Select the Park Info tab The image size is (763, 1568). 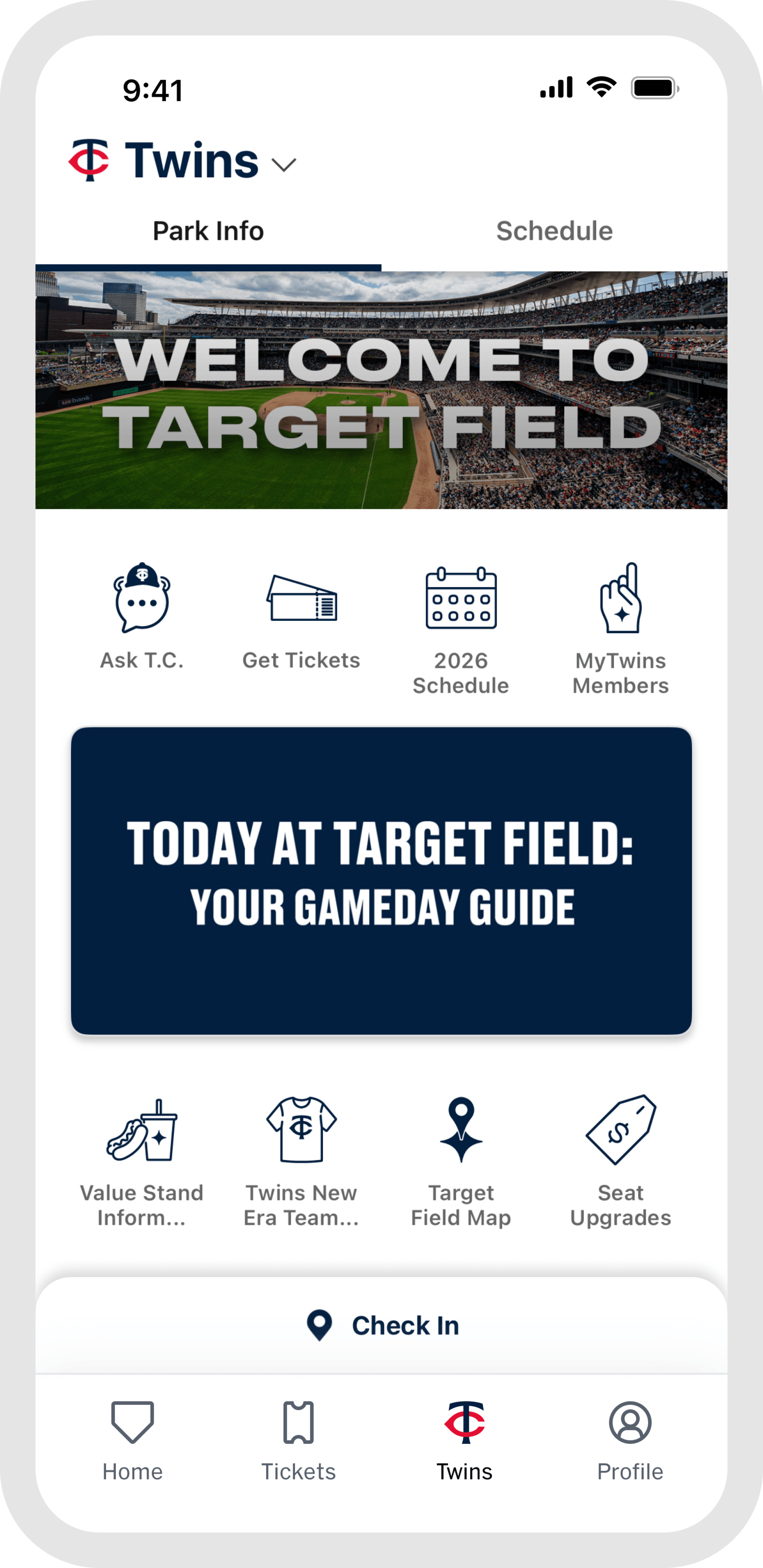(208, 231)
